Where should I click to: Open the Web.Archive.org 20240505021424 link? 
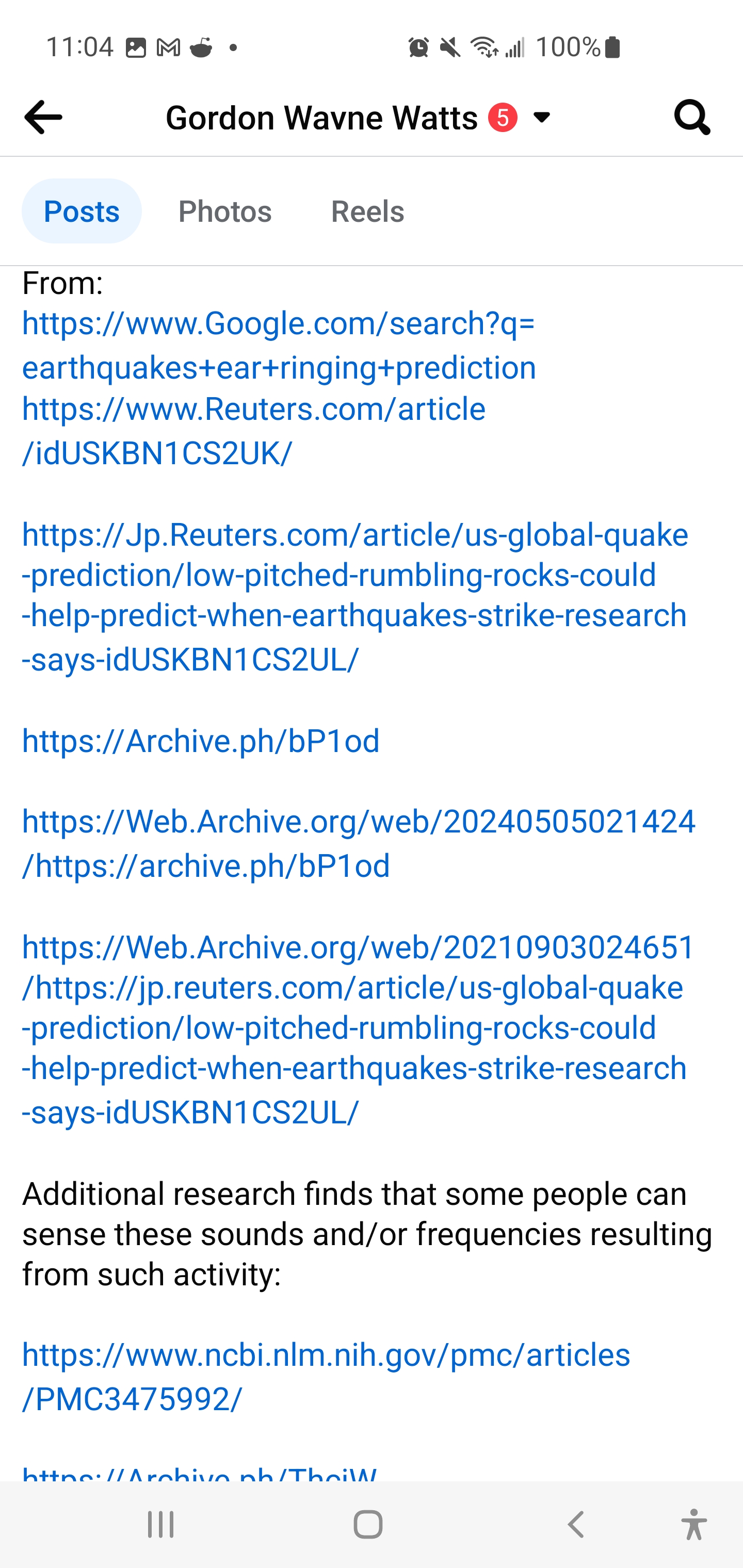click(x=359, y=843)
